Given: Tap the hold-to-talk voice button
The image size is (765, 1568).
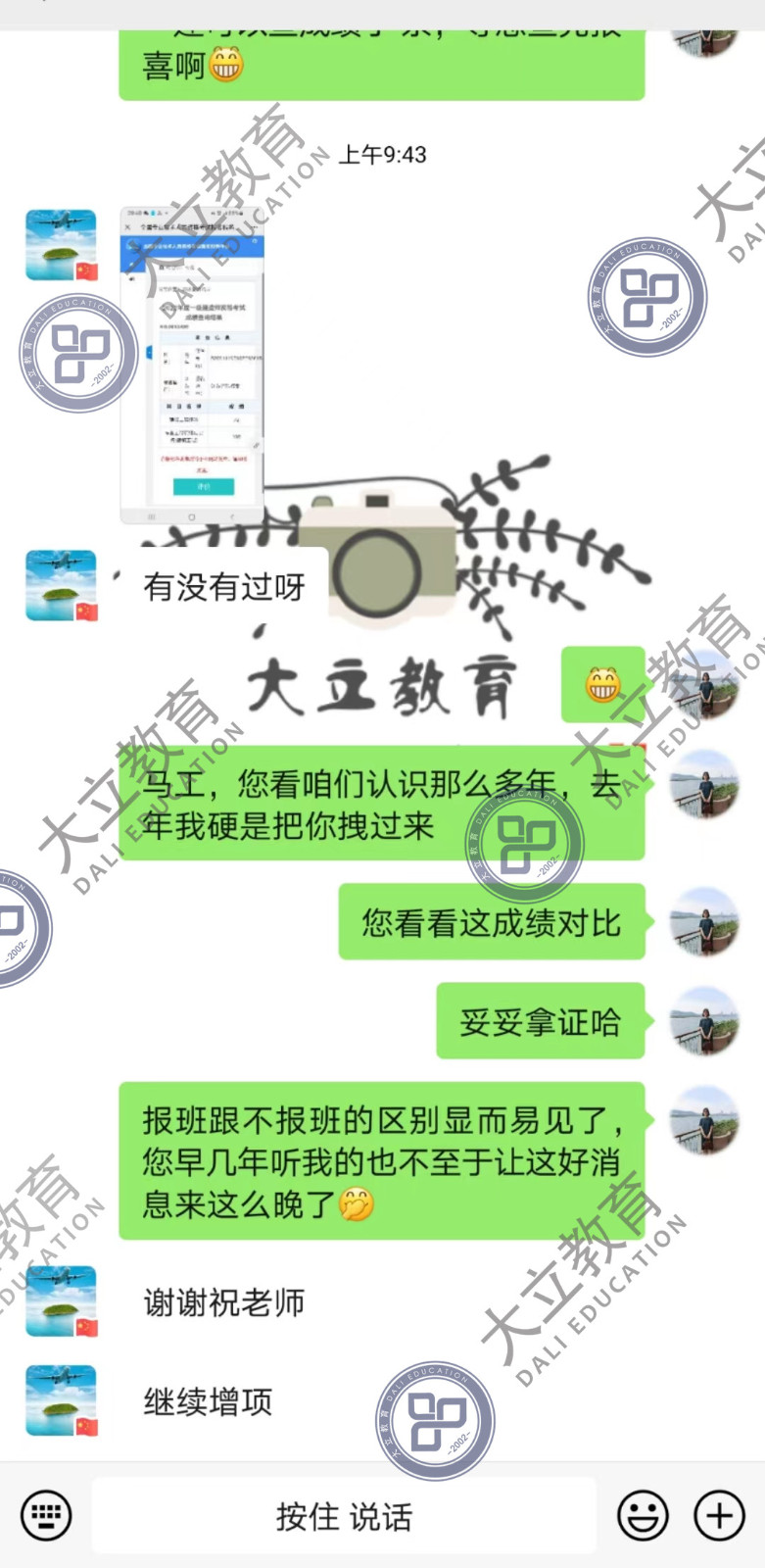Looking at the screenshot, I should point(344,1516).
